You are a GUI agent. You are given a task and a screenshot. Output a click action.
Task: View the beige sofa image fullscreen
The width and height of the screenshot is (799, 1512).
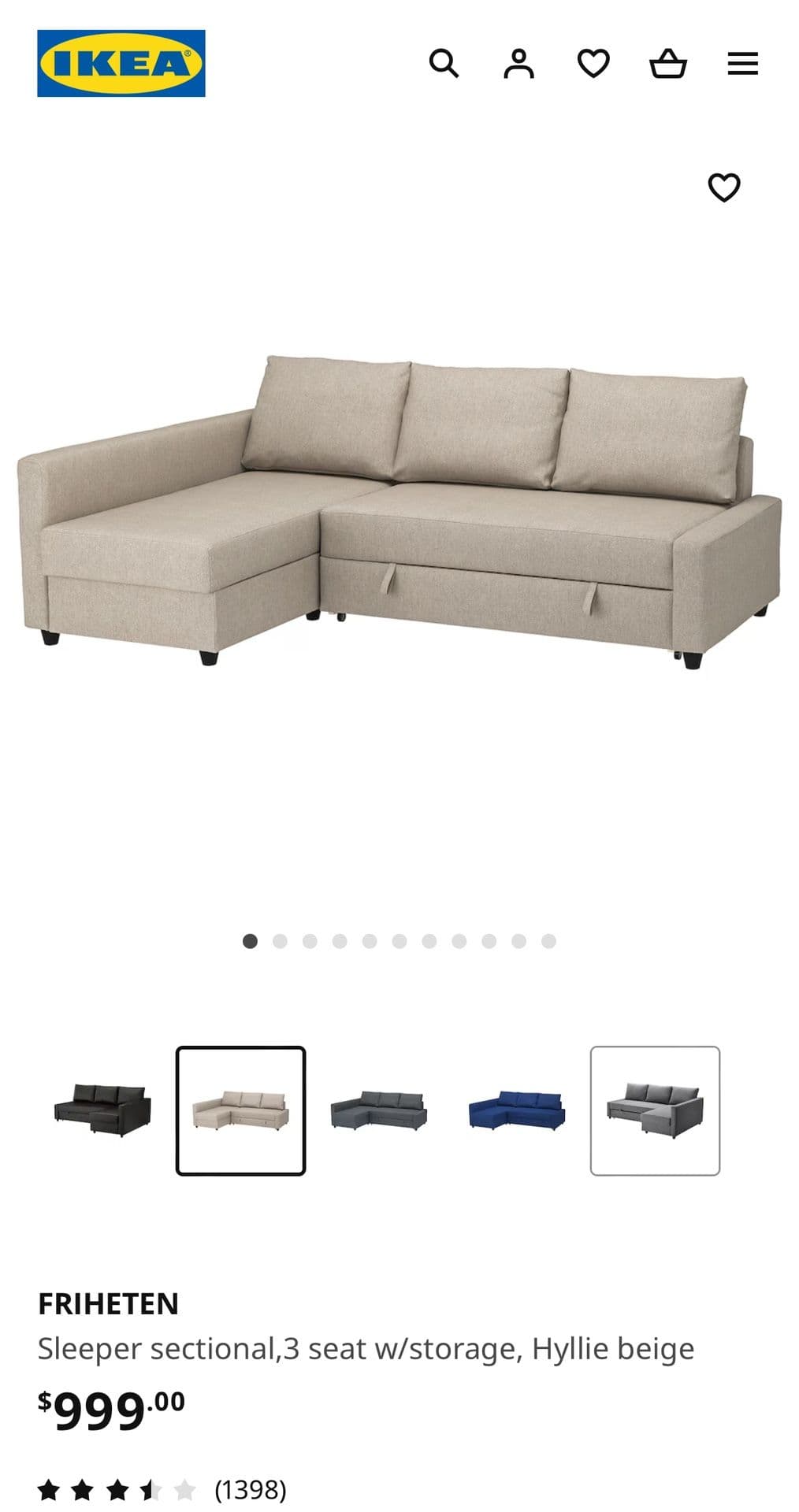click(399, 512)
